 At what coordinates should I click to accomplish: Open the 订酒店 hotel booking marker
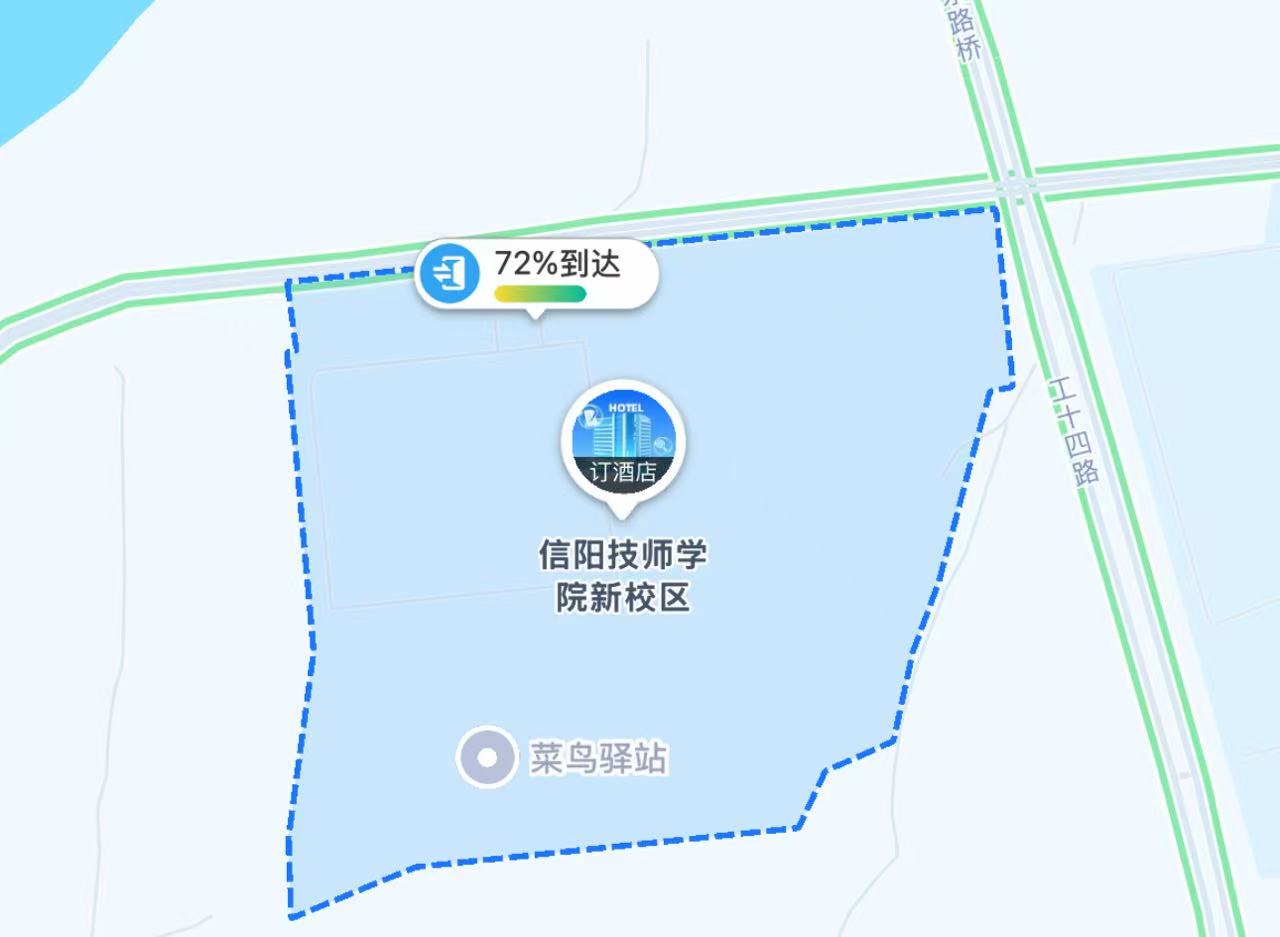[624, 441]
